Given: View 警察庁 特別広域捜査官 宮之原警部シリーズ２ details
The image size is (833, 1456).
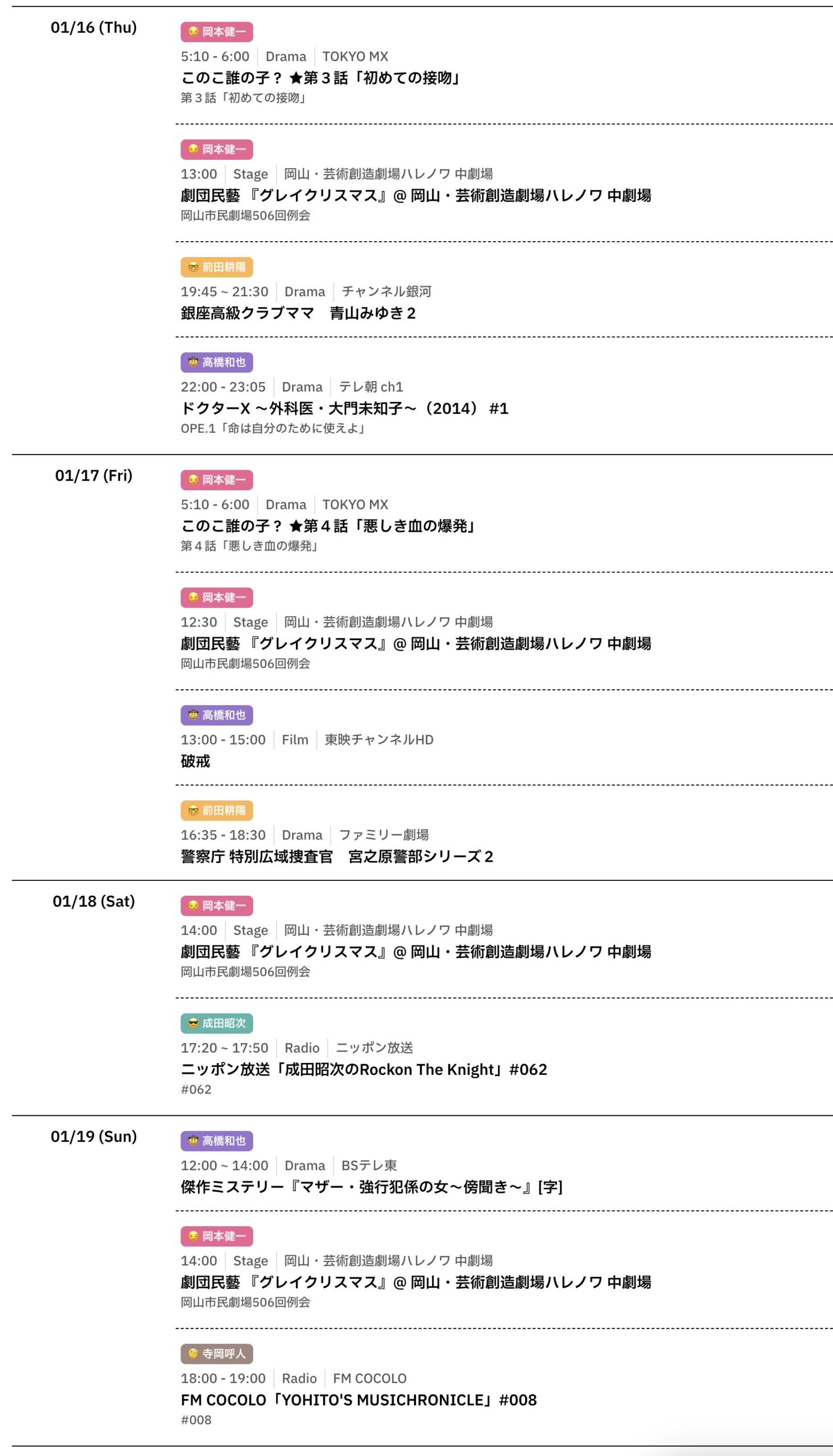Looking at the screenshot, I should coord(336,856).
